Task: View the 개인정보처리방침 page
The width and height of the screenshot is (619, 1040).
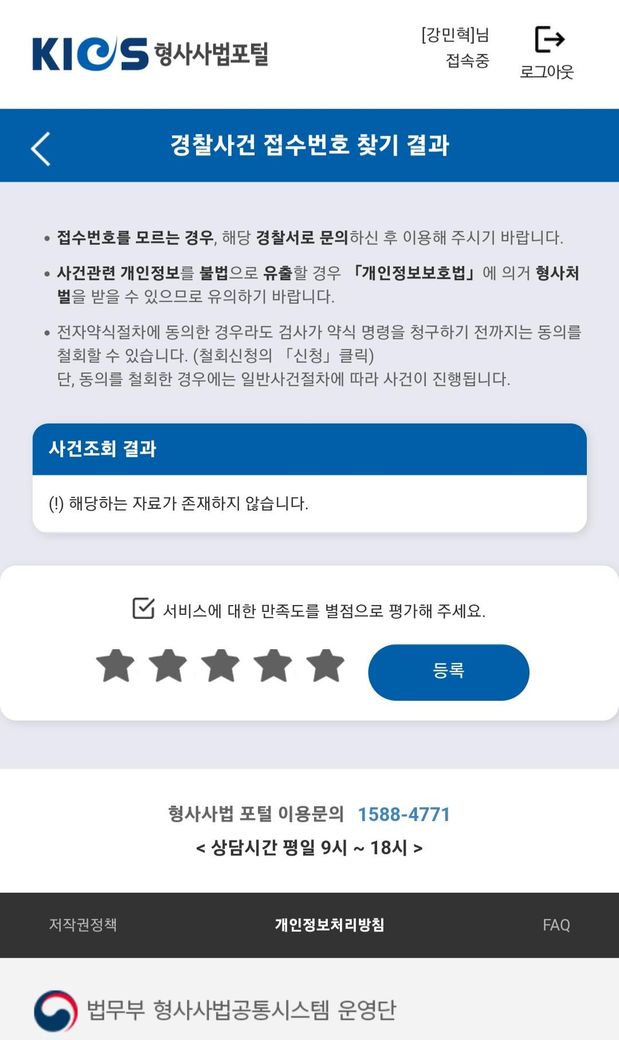Action: (x=329, y=925)
